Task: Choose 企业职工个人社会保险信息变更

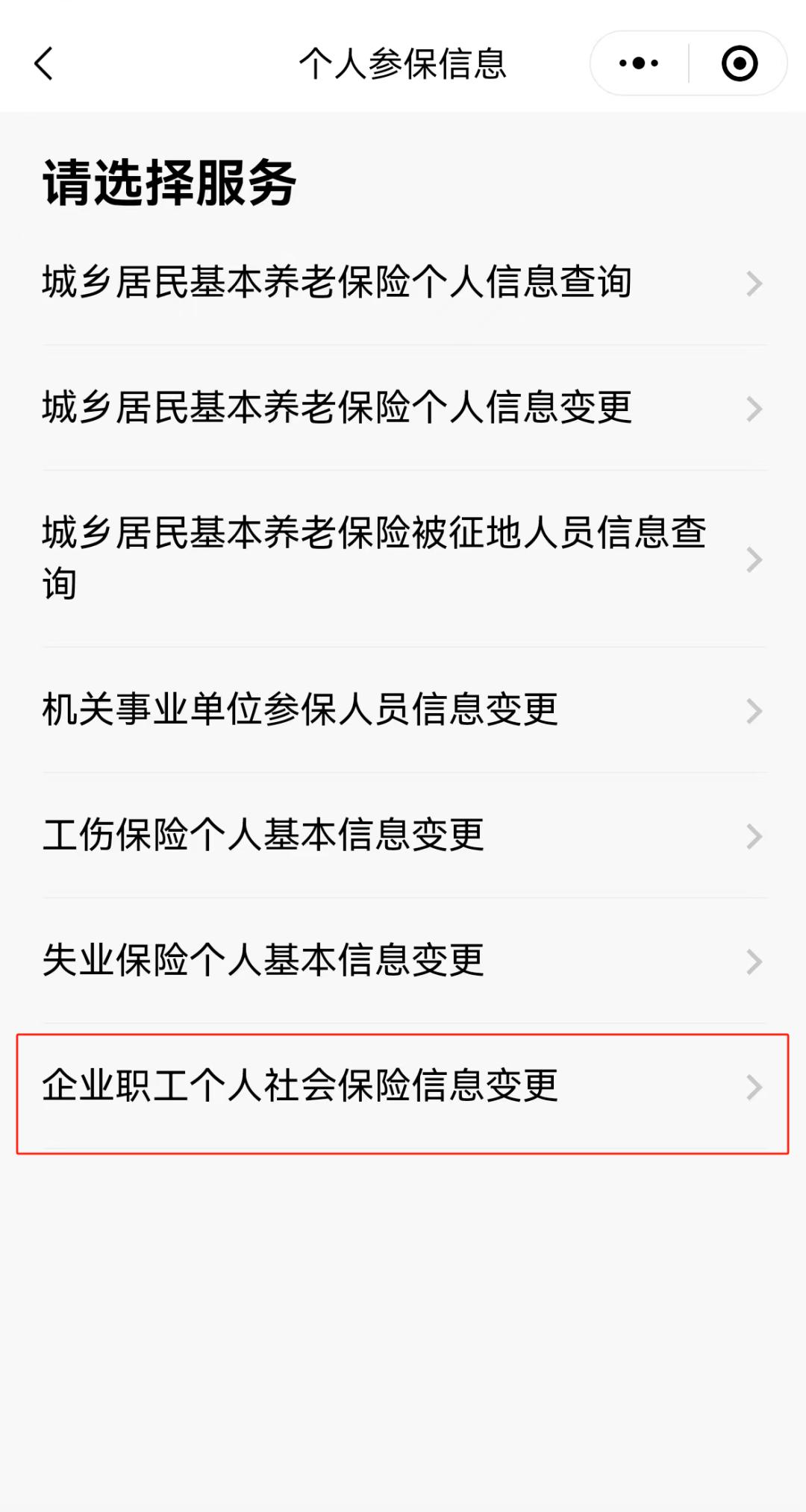Action: point(403,1087)
